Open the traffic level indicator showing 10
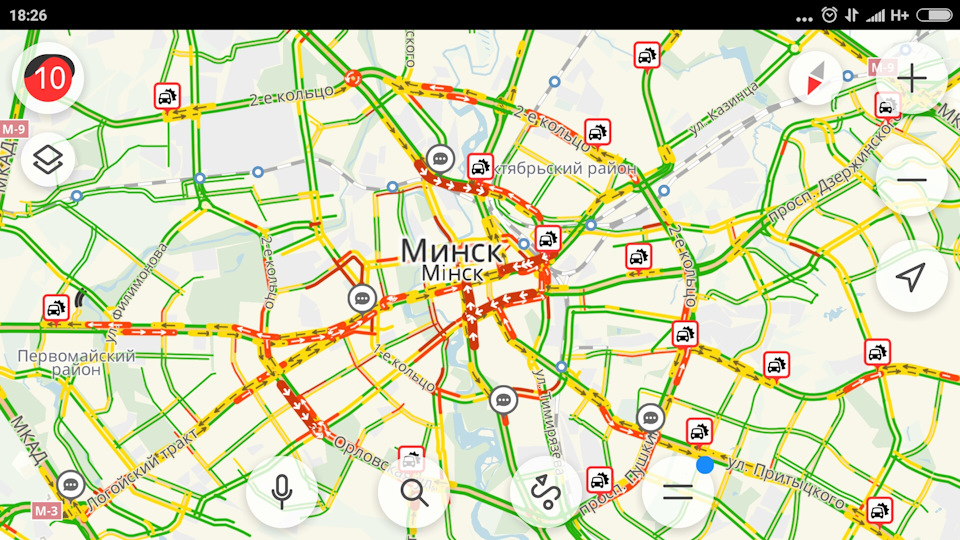960x540 pixels. 49,77
